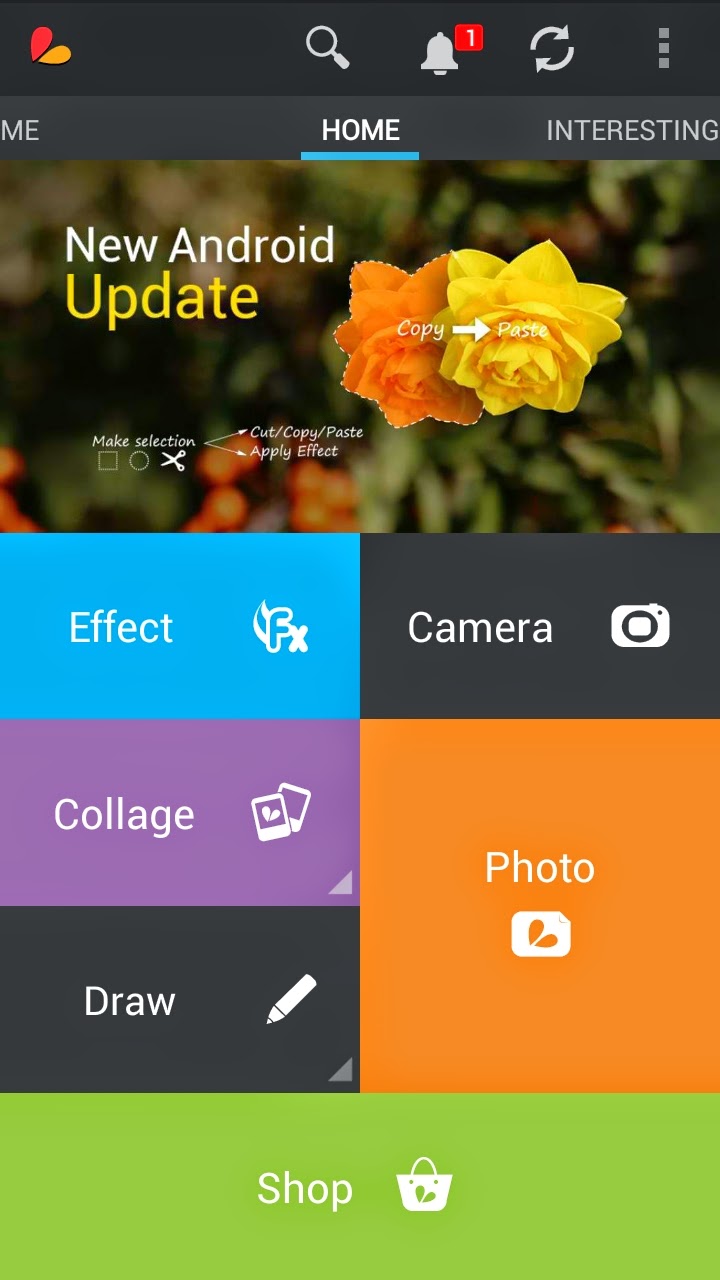Open the overflow menu

click(x=664, y=48)
